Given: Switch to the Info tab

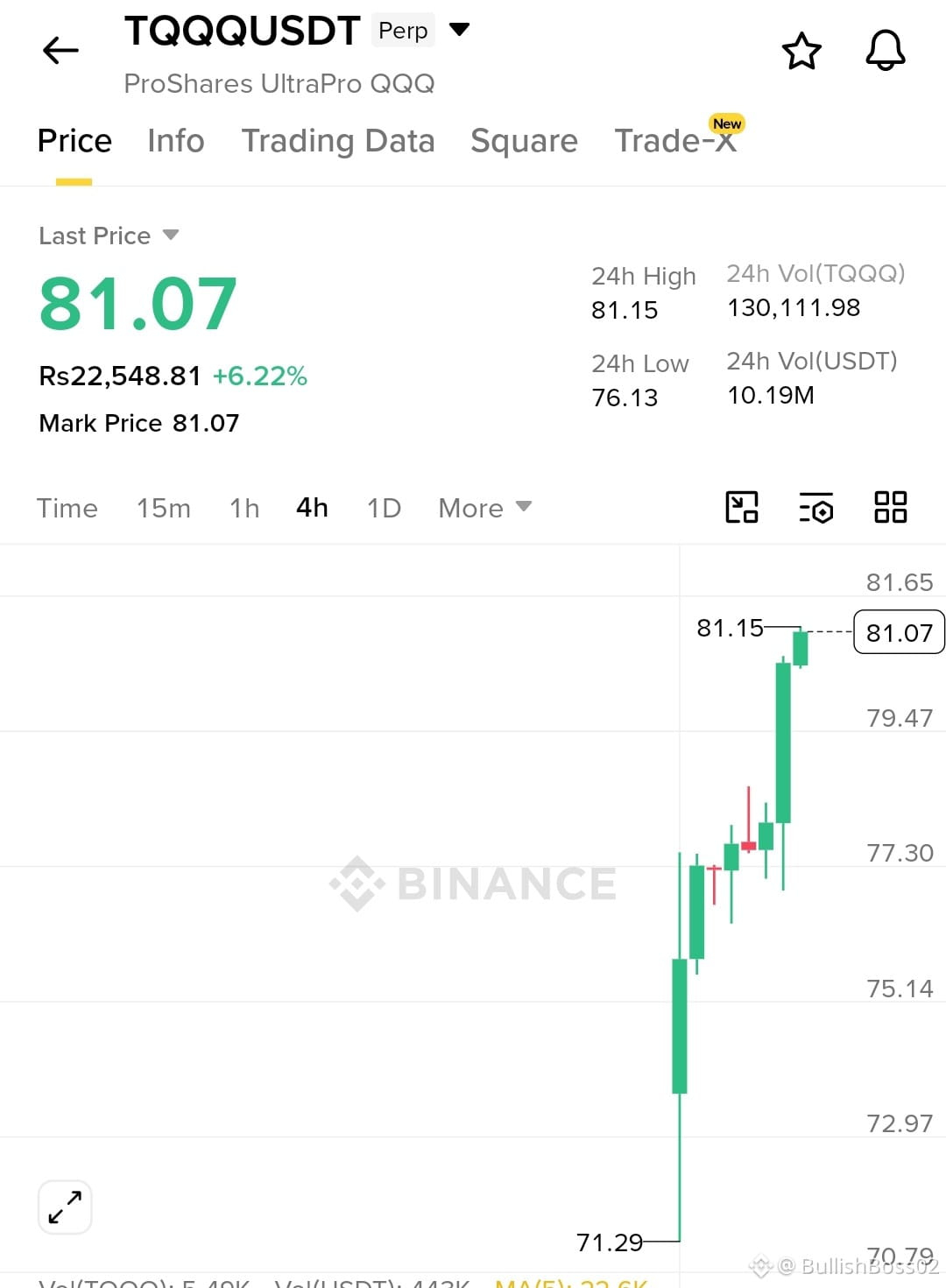Looking at the screenshot, I should [x=176, y=141].
